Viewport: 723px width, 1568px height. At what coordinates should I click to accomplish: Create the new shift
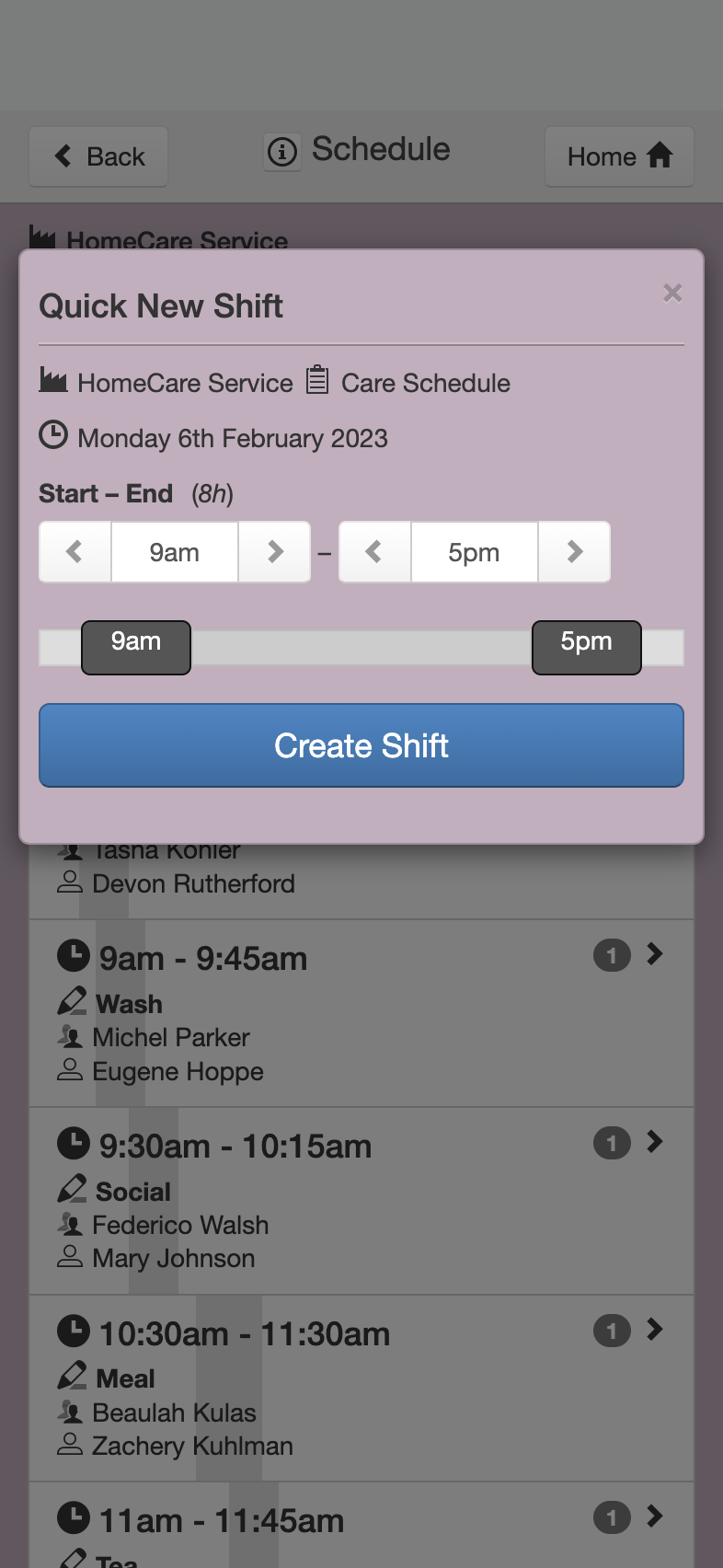pos(361,745)
